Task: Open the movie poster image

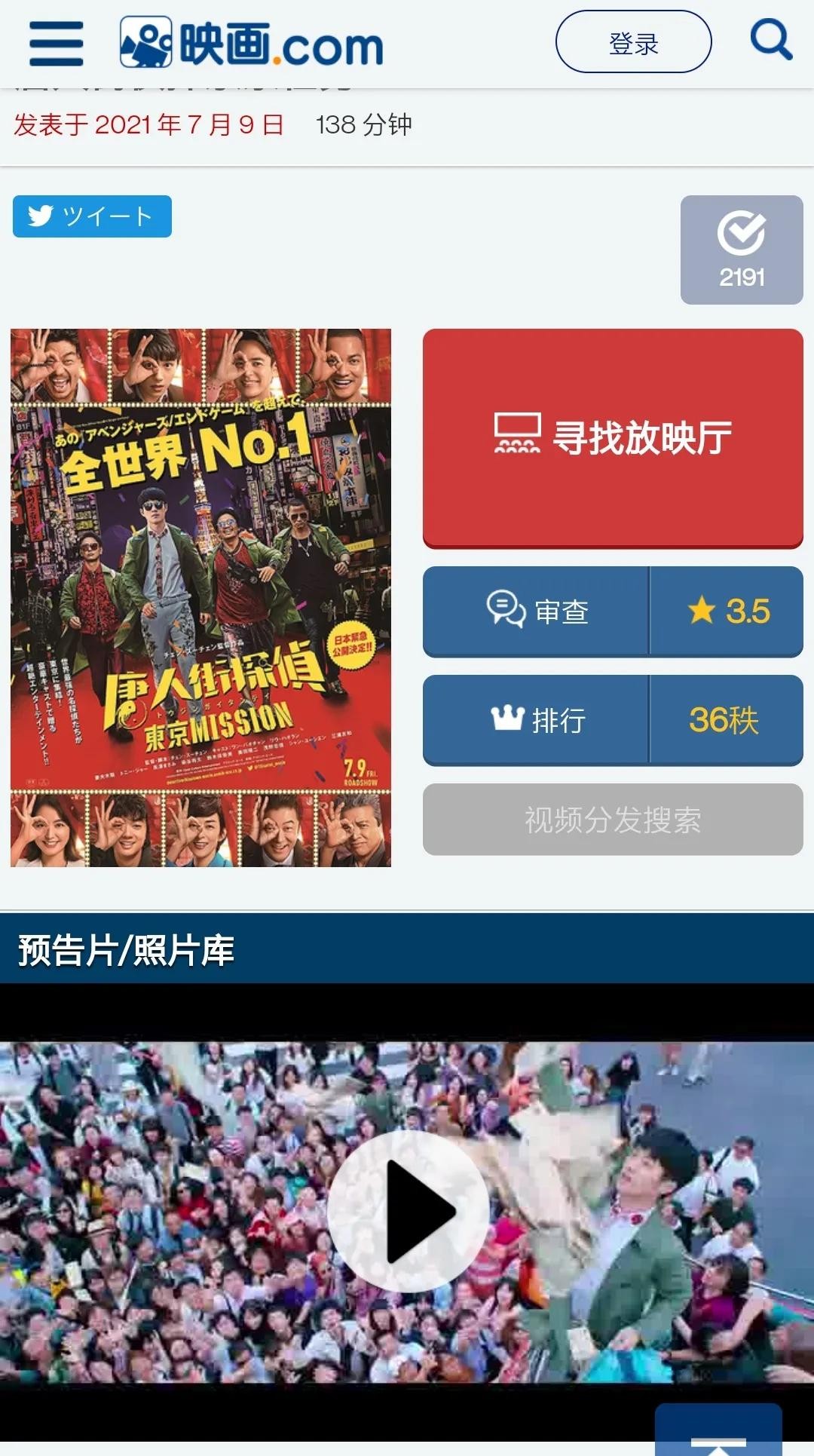Action: click(x=200, y=597)
